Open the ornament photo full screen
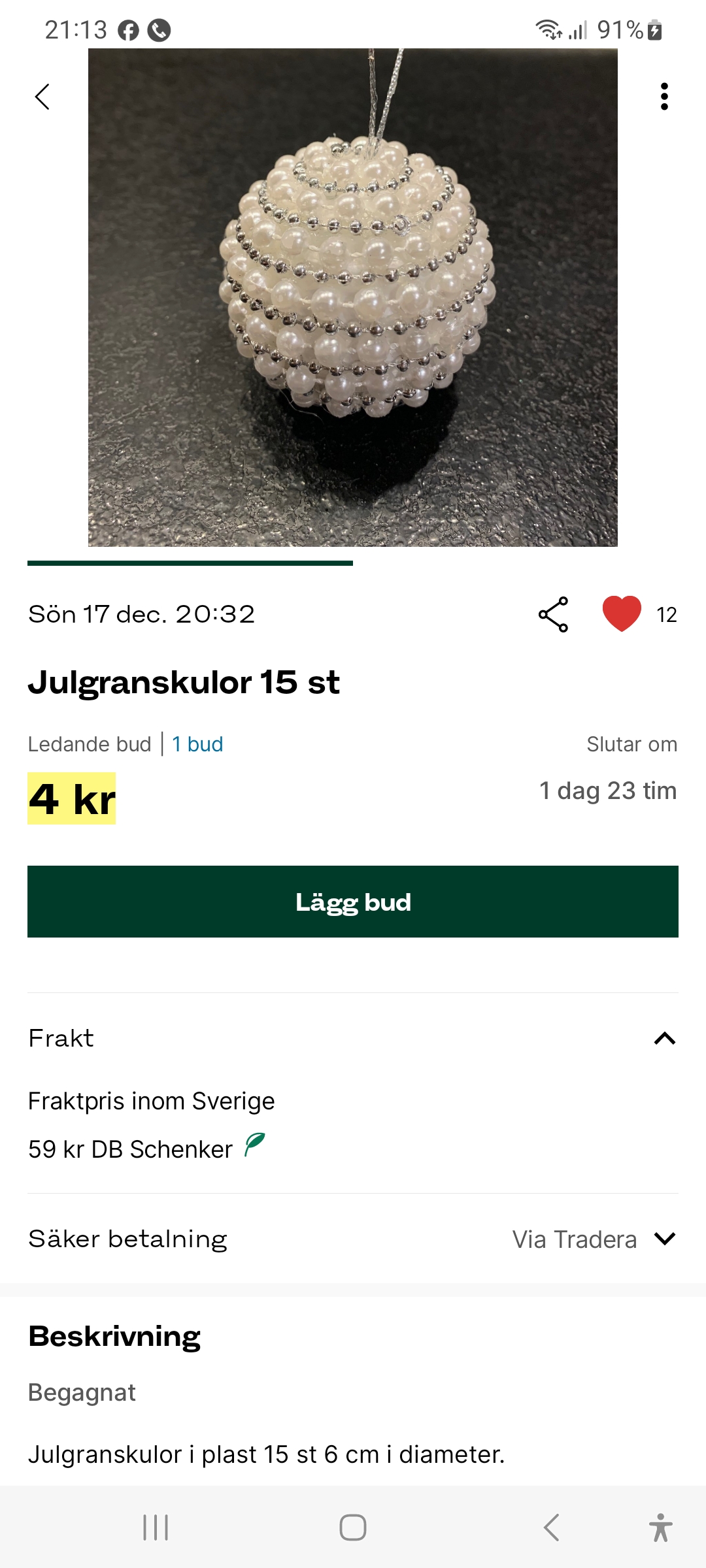This screenshot has height=1568, width=706. pos(353,297)
